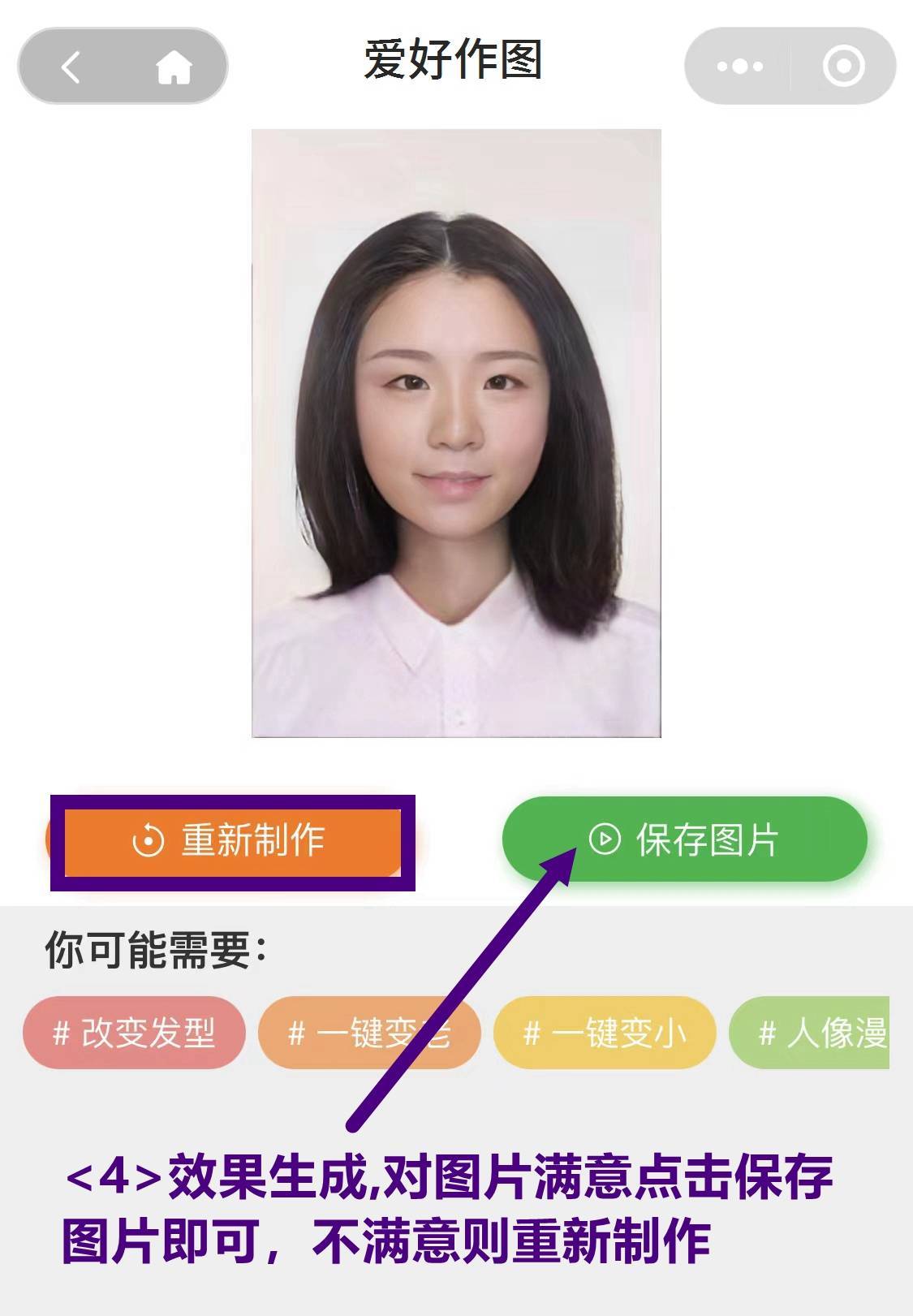
Task: Save the picture with 保存图片
Action: click(684, 839)
